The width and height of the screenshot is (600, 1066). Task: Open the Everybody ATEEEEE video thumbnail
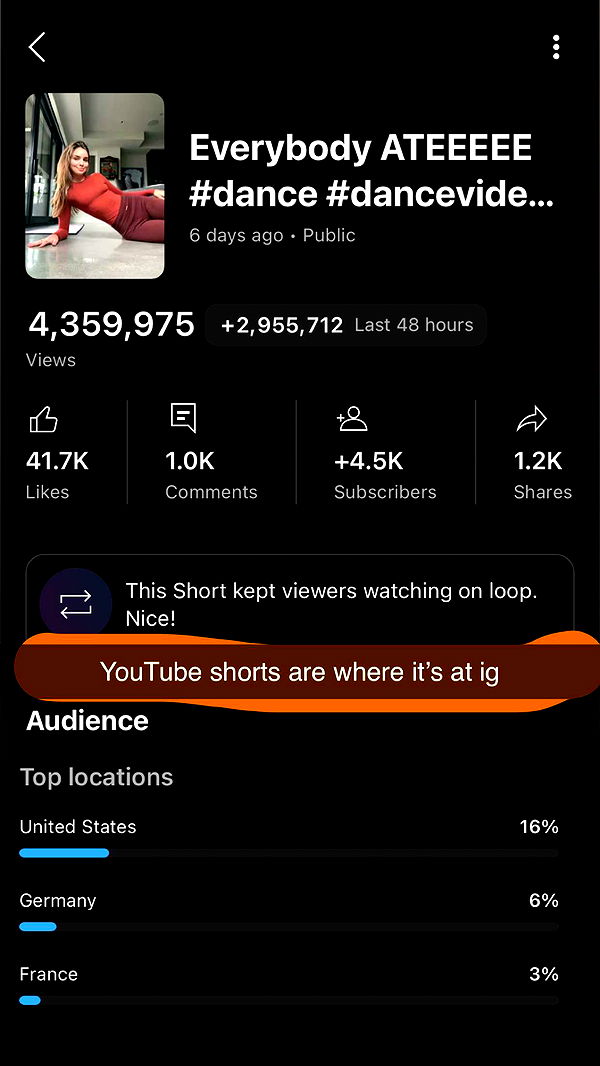tap(95, 186)
